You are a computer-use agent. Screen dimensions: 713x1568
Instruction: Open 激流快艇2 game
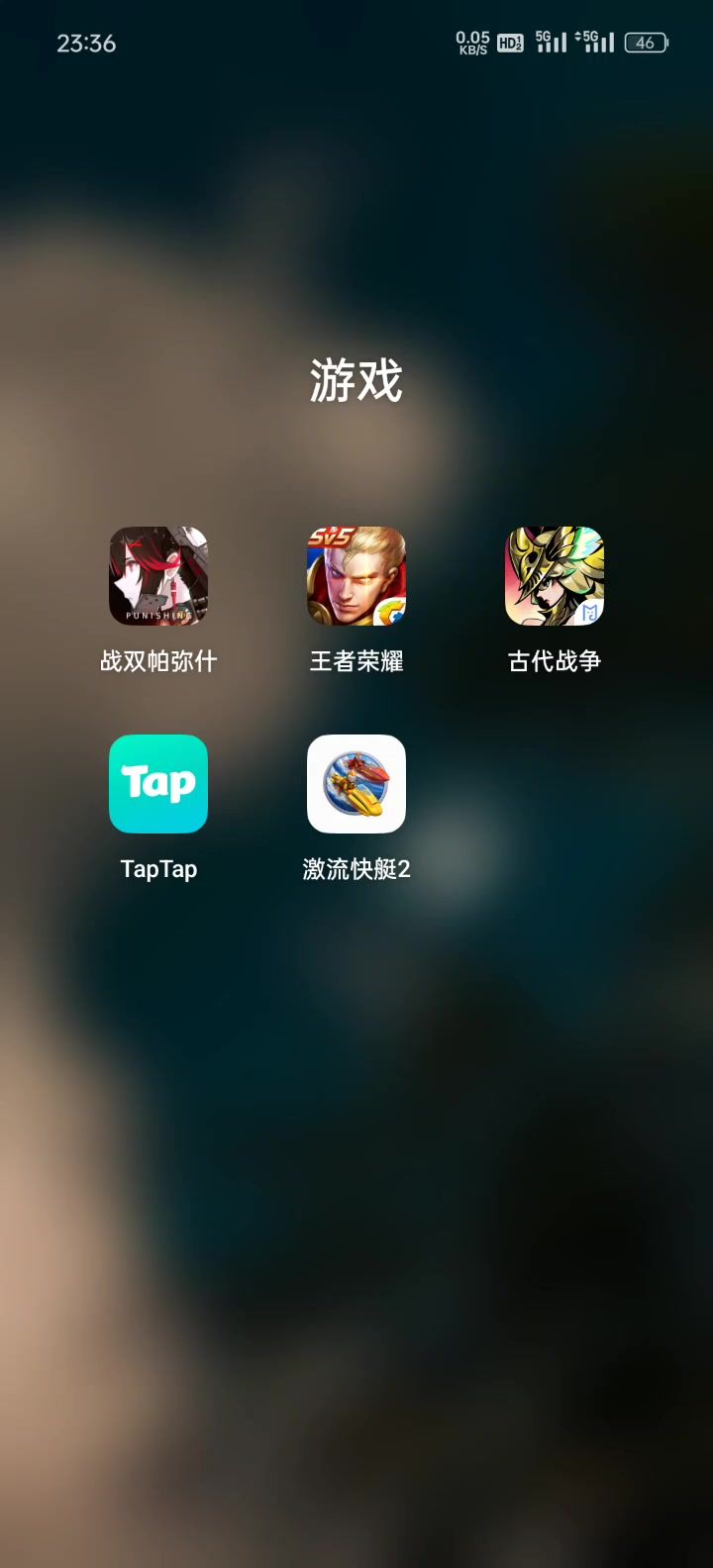pyautogui.click(x=356, y=784)
